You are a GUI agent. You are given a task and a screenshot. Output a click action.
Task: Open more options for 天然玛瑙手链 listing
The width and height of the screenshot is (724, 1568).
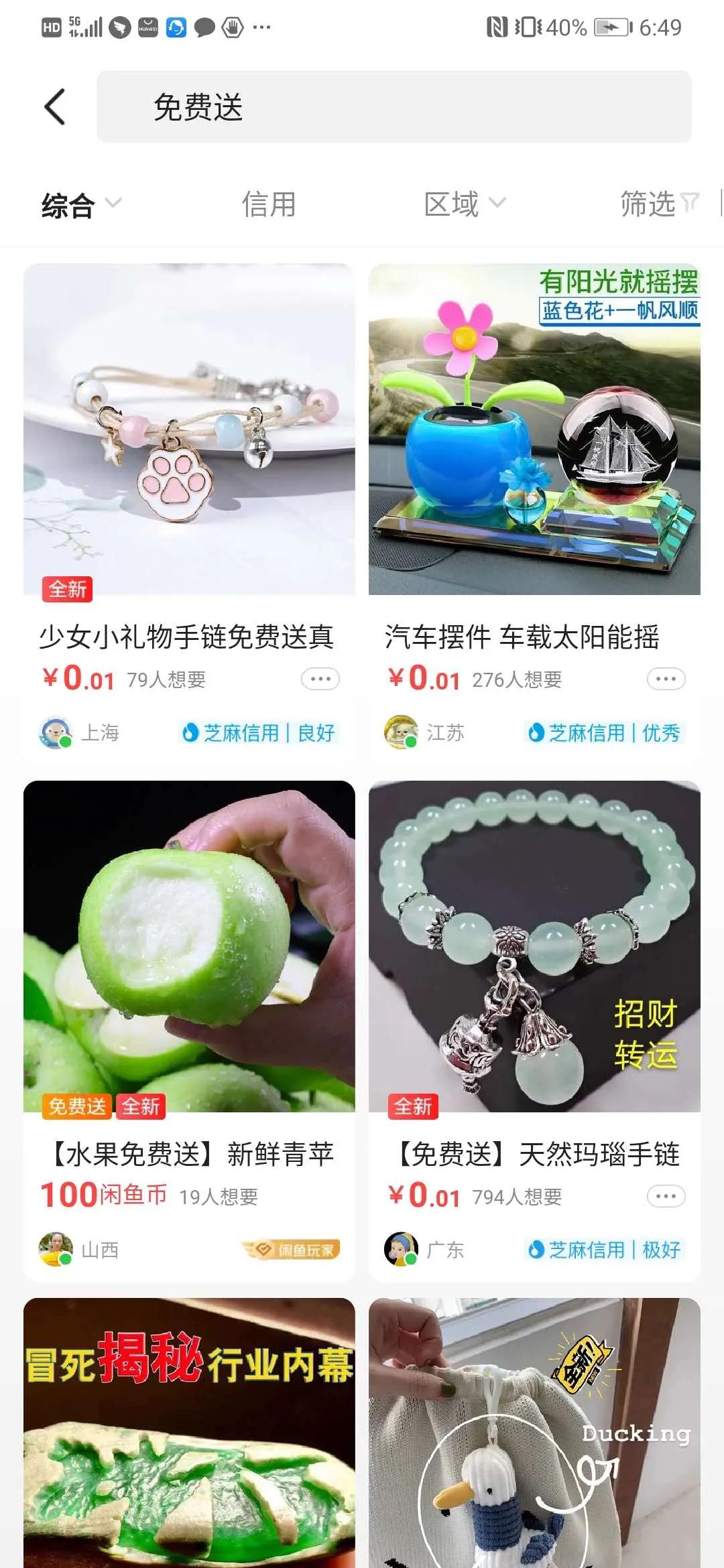pos(666,1196)
